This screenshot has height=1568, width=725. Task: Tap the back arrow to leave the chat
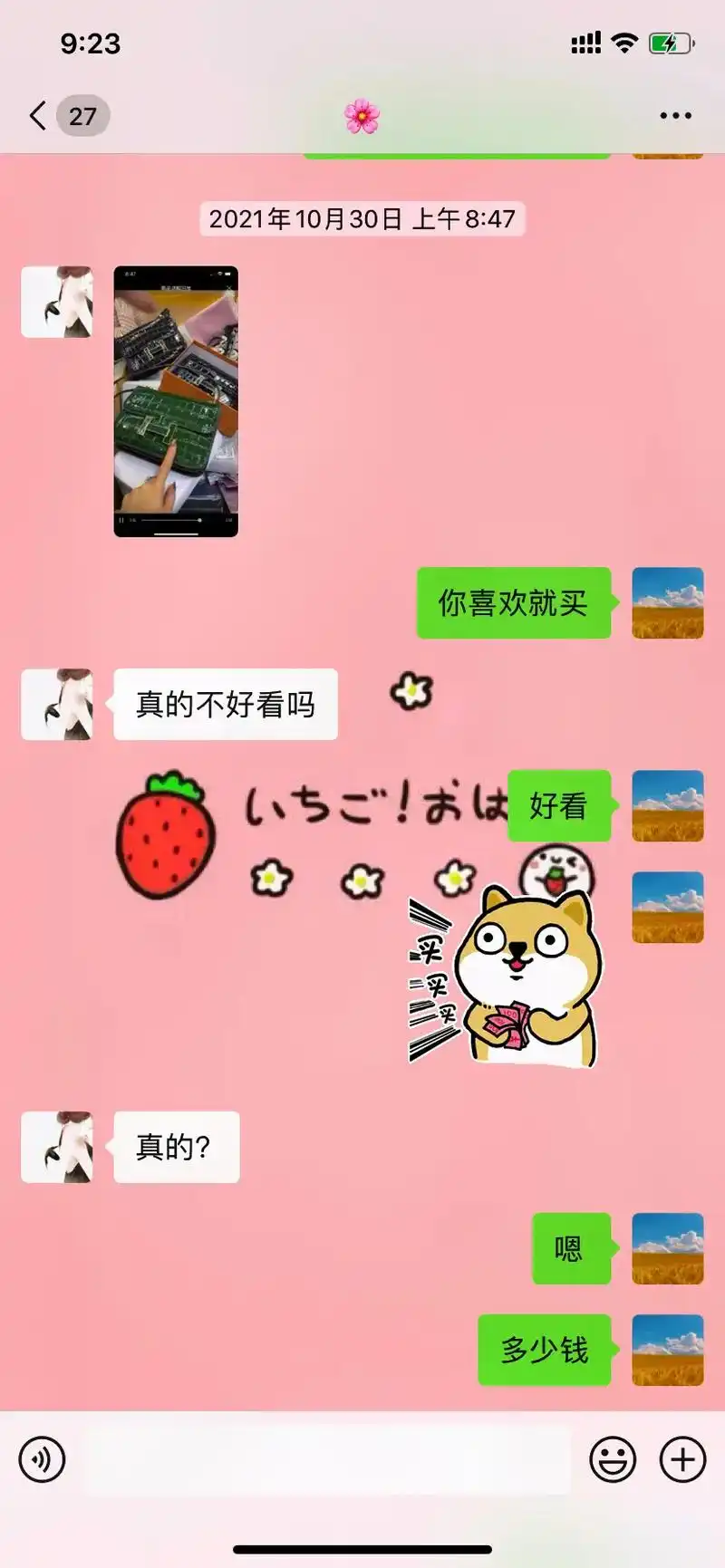[36, 115]
